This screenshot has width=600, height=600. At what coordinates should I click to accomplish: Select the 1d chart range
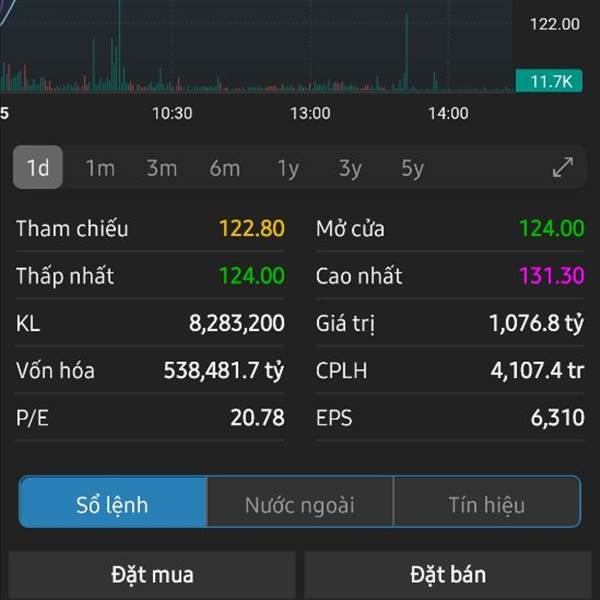38,168
